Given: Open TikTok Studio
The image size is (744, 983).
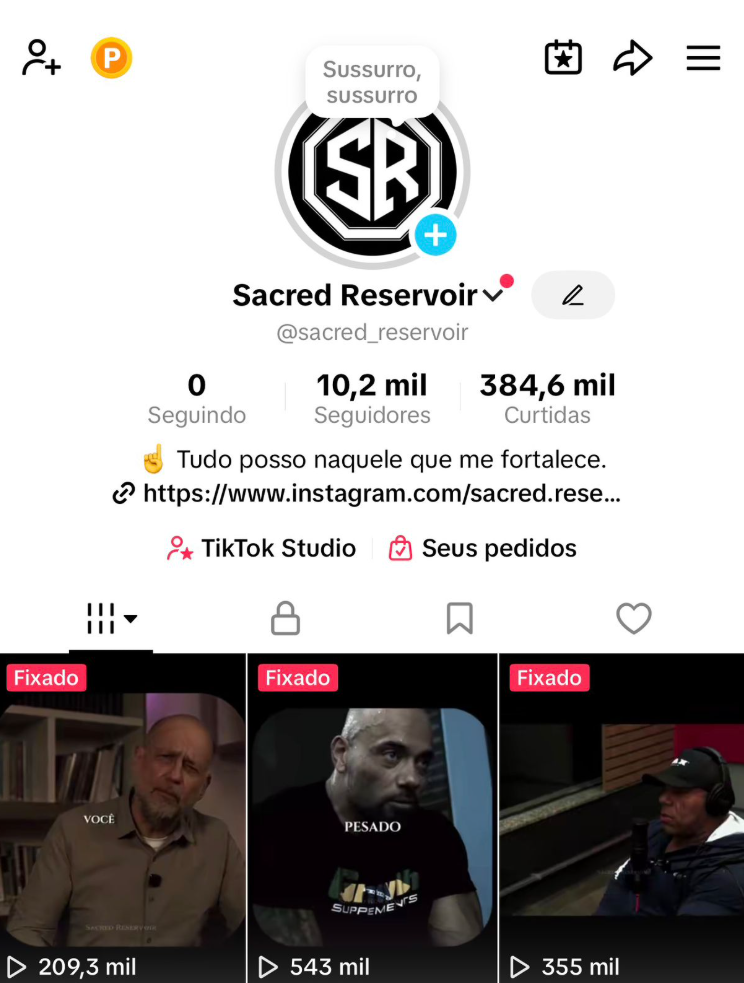Looking at the screenshot, I should point(262,548).
